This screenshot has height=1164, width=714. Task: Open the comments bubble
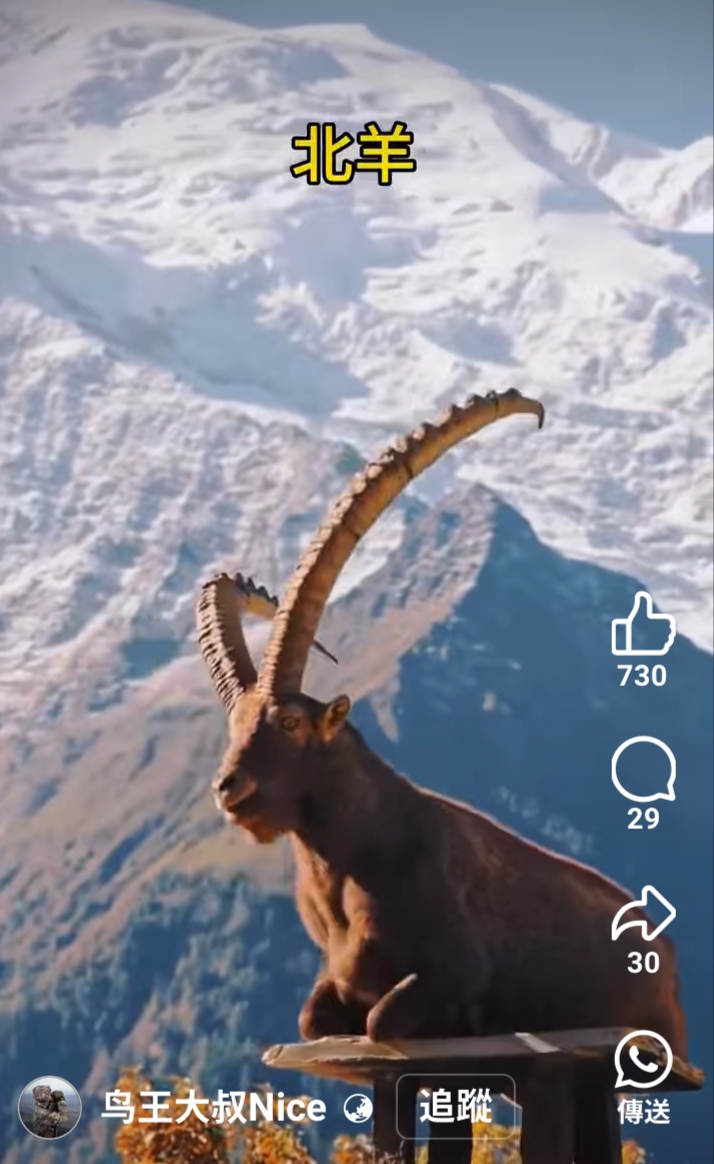643,768
